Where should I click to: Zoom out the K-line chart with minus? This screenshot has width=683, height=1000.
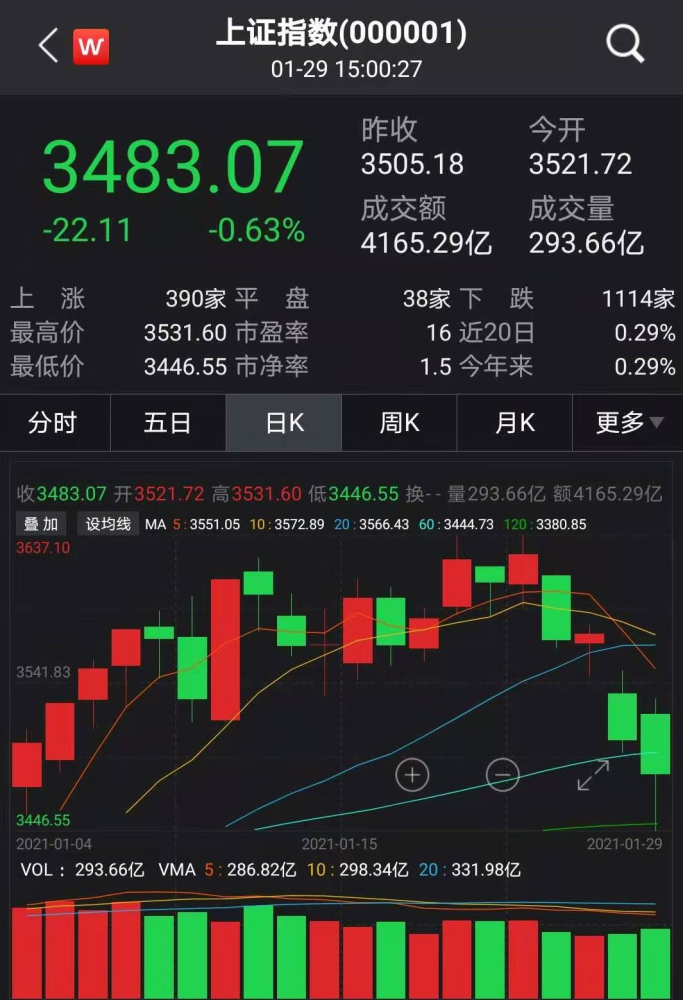[x=503, y=774]
